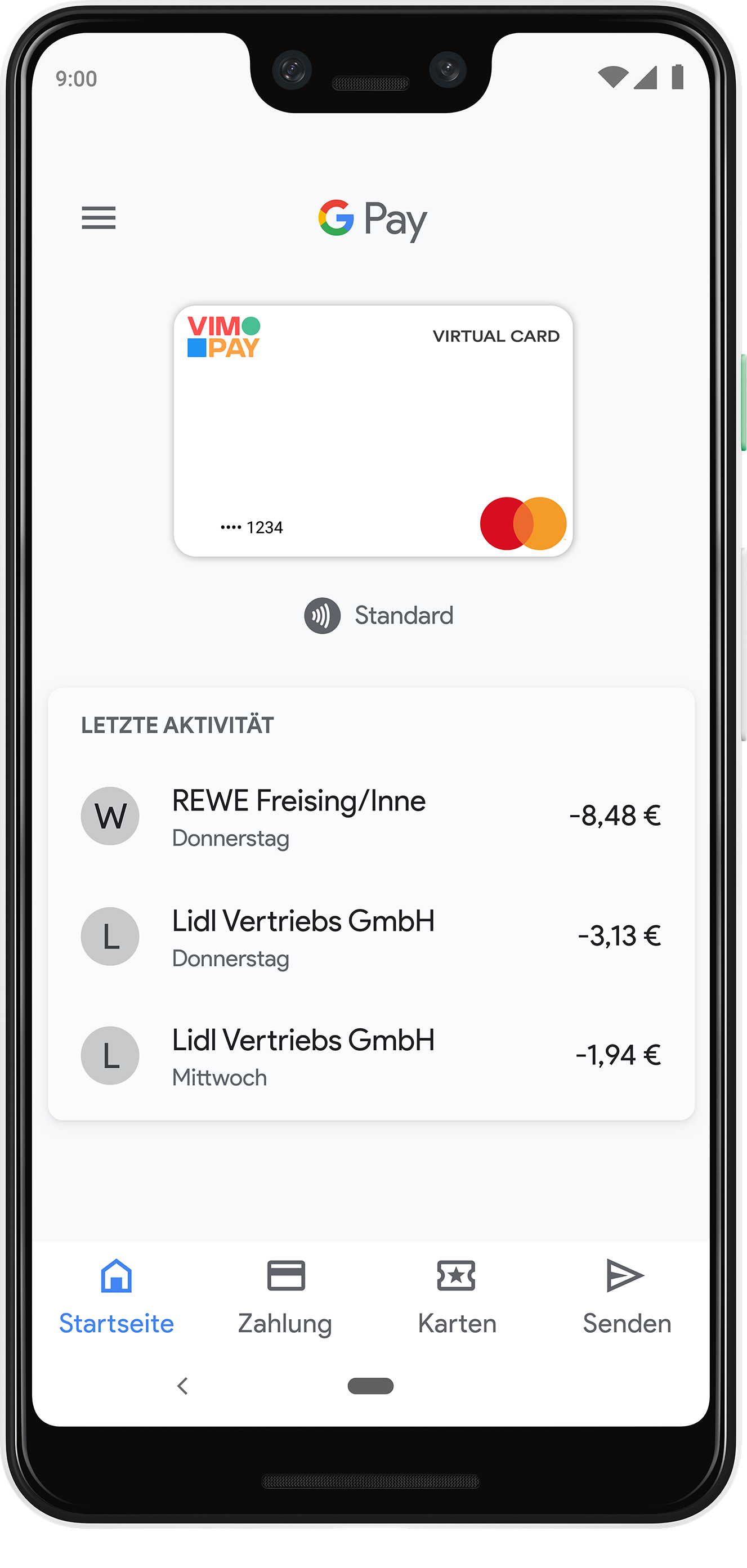Open the Lidl transaction for -3,13 €

click(x=371, y=936)
